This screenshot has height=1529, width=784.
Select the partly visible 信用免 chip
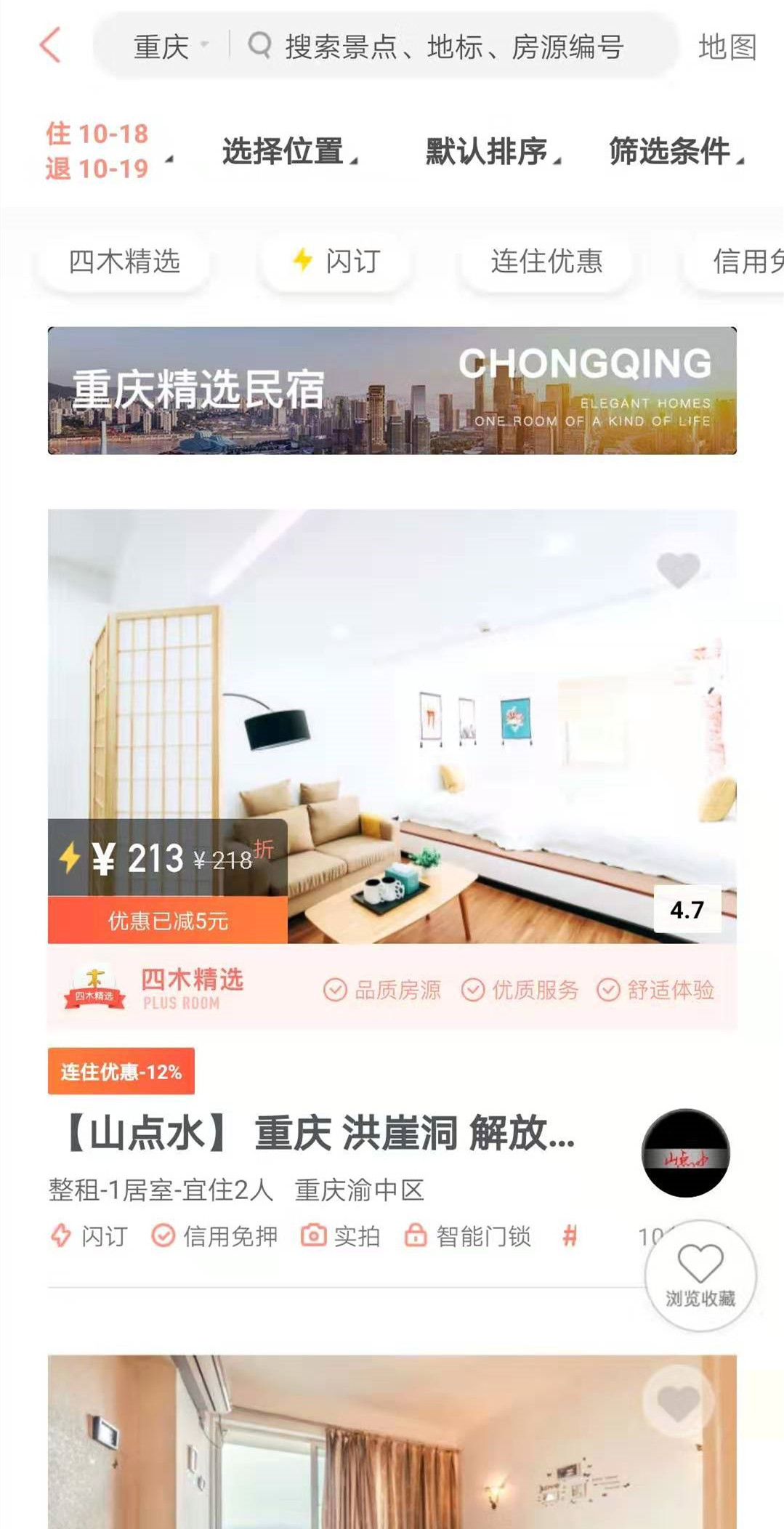tap(745, 262)
